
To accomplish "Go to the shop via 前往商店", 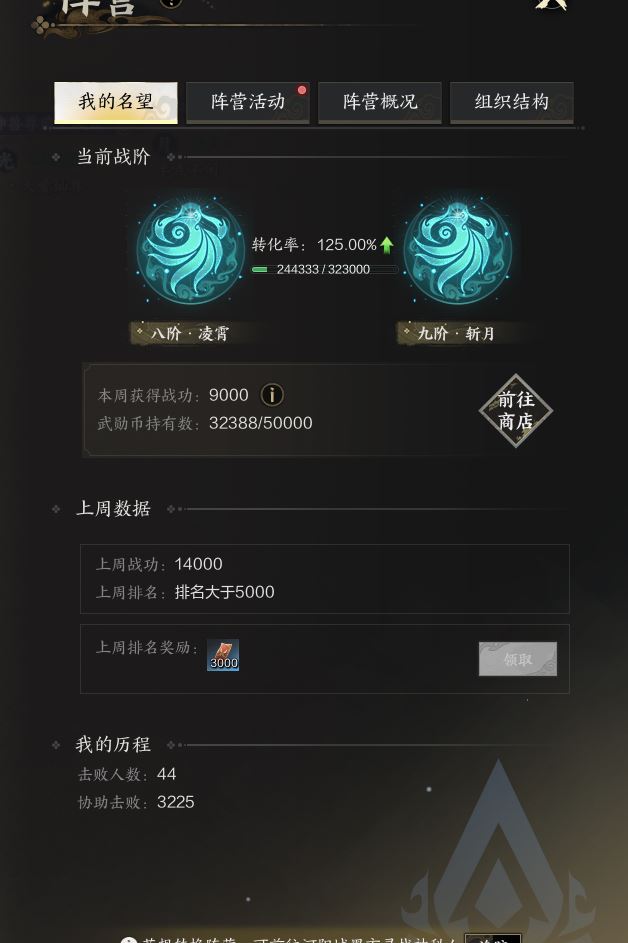I will [516, 410].
